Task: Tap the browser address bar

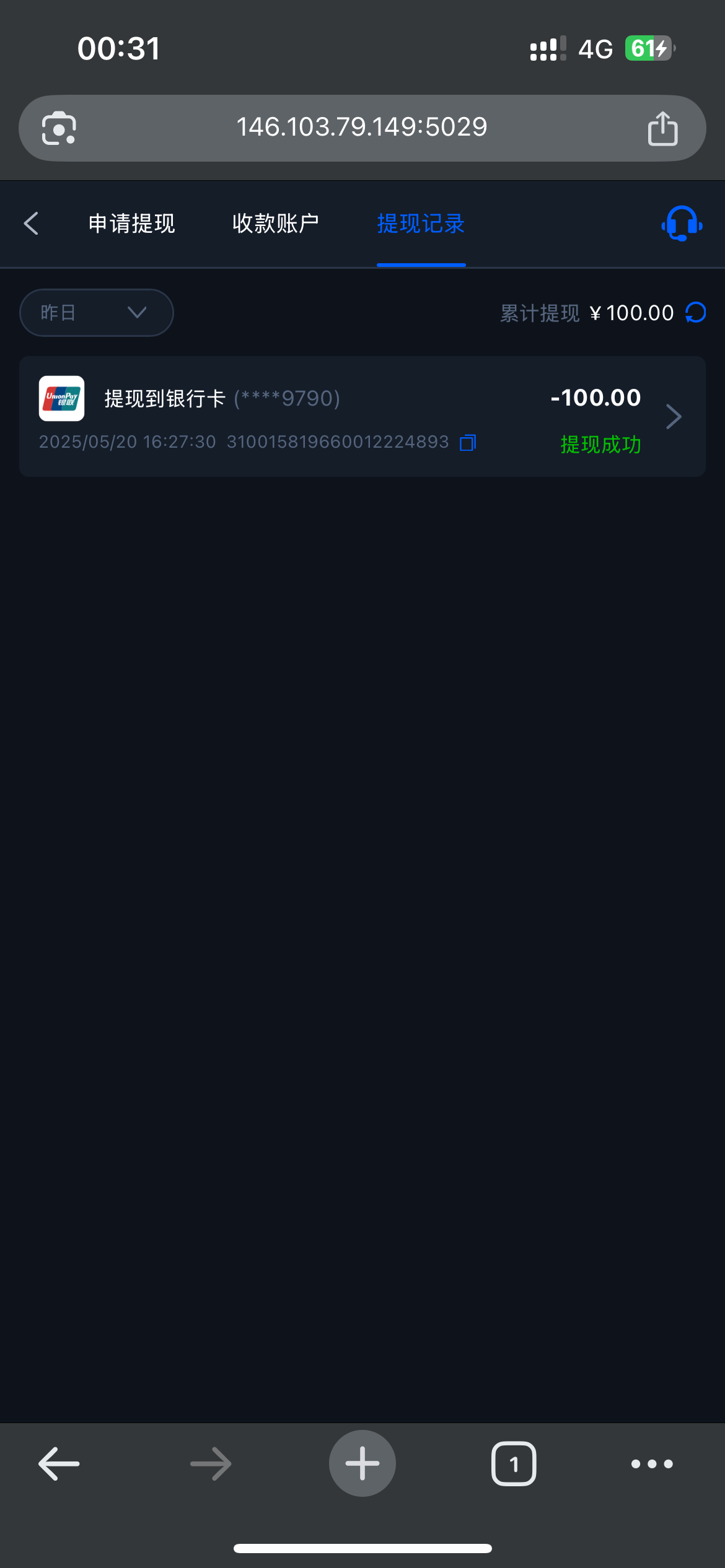Action: pos(362,128)
